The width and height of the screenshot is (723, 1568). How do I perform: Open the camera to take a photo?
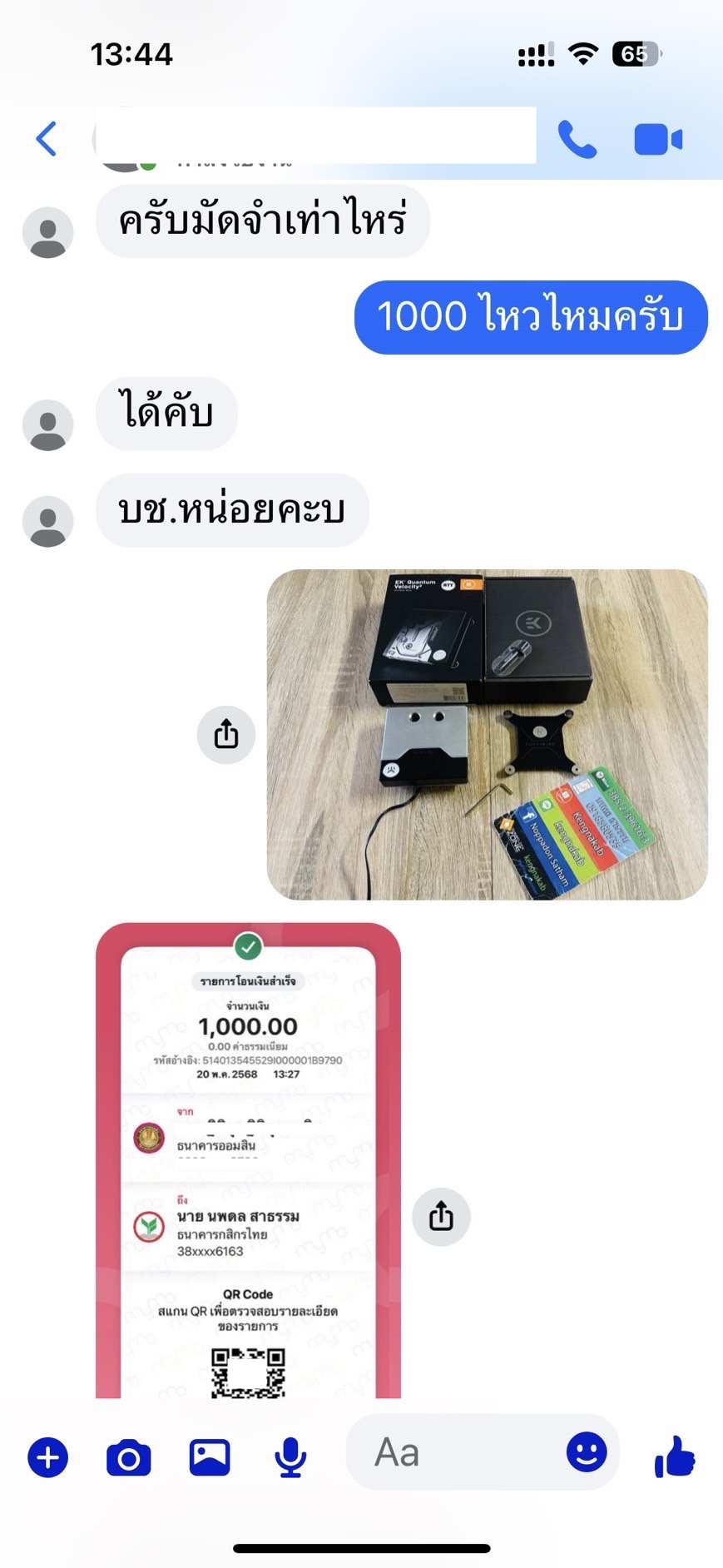[x=129, y=1457]
